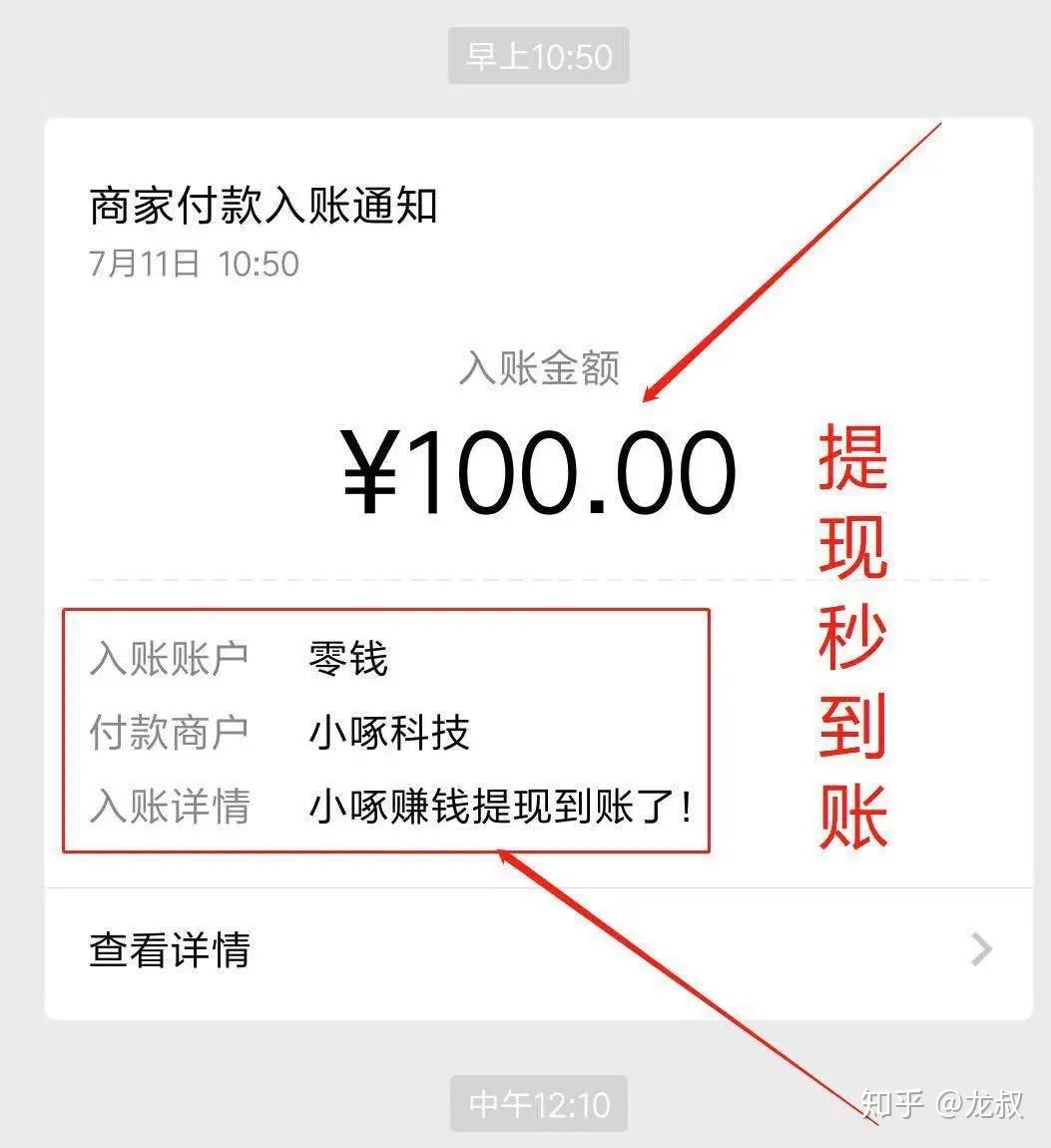The width and height of the screenshot is (1051, 1148).
Task: Click the 入账详情 field label
Action: [x=170, y=809]
